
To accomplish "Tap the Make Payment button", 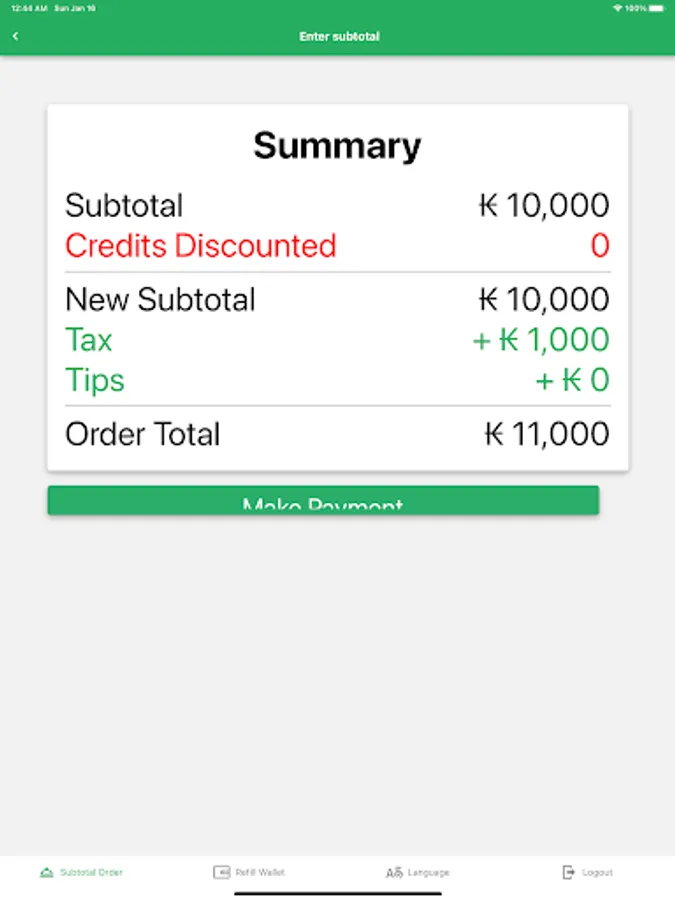I will (x=323, y=501).
